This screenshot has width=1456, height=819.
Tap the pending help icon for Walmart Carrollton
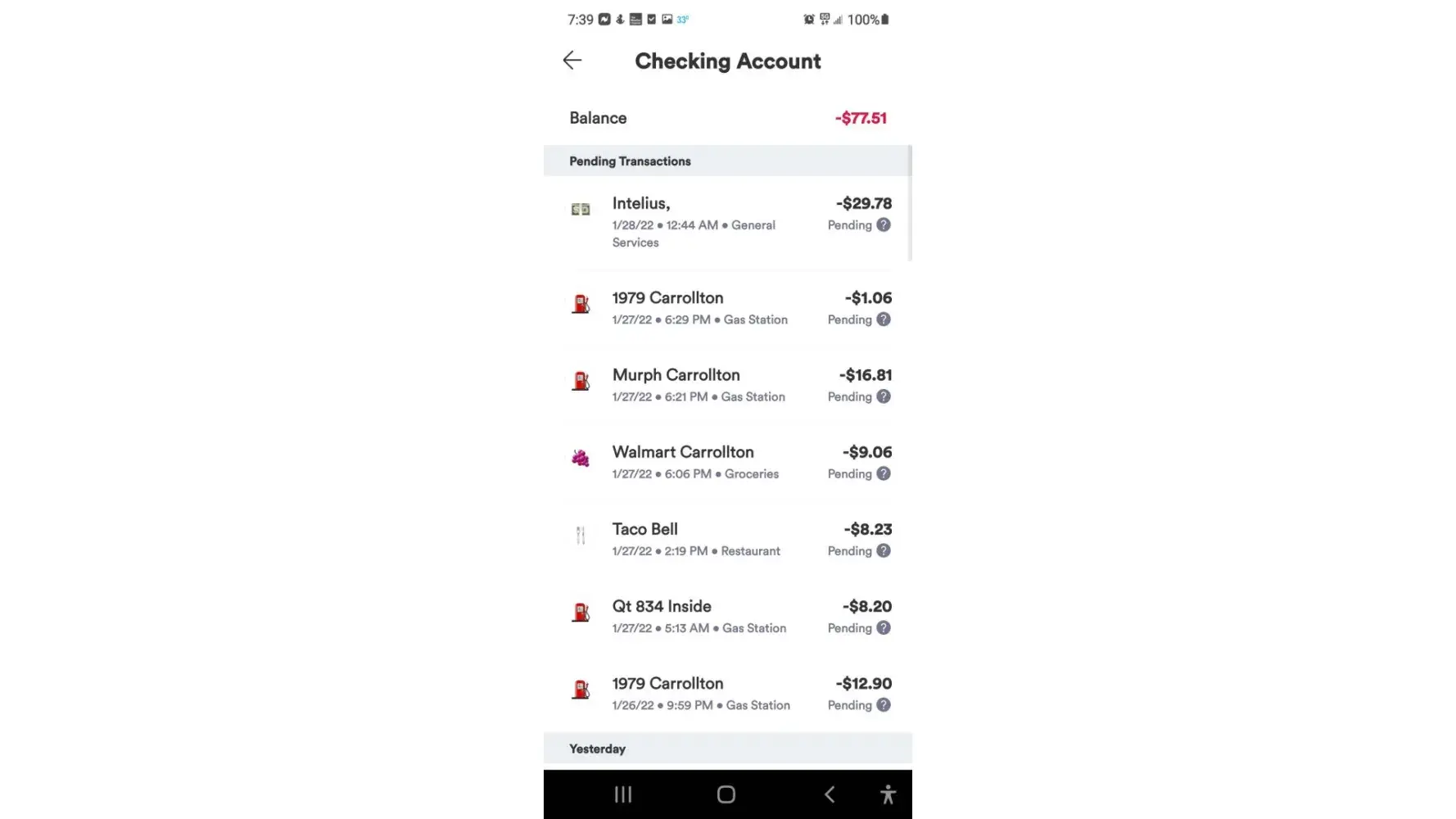click(883, 473)
